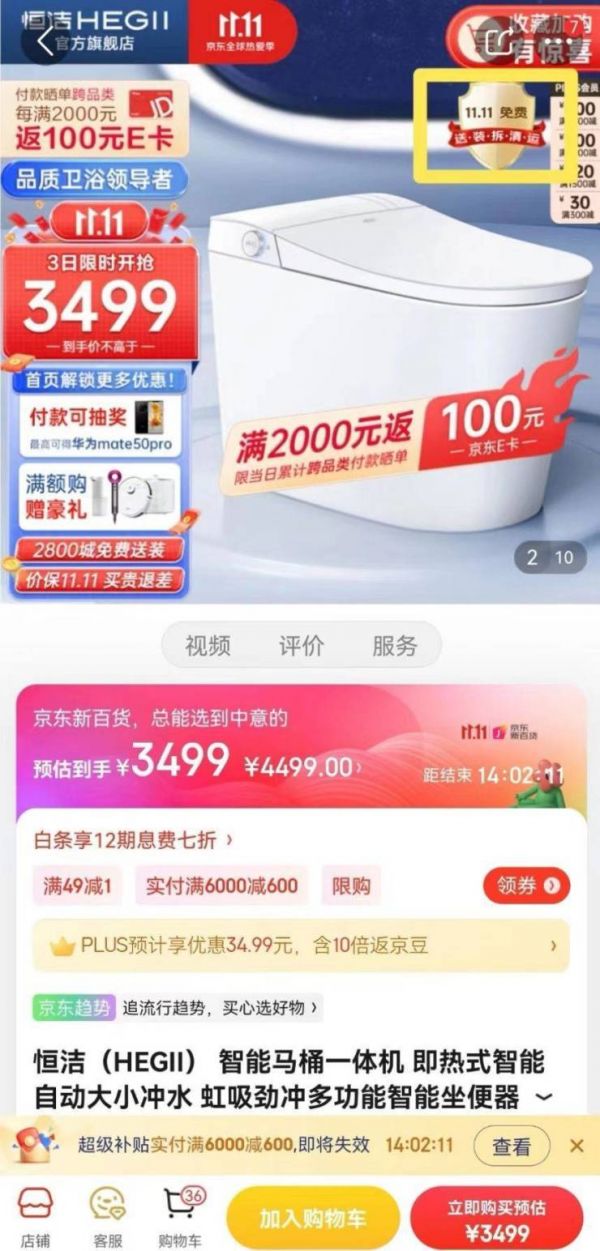This screenshot has height=1251, width=600.
Task: Open the 购物车 shopping cart
Action: point(180,1215)
